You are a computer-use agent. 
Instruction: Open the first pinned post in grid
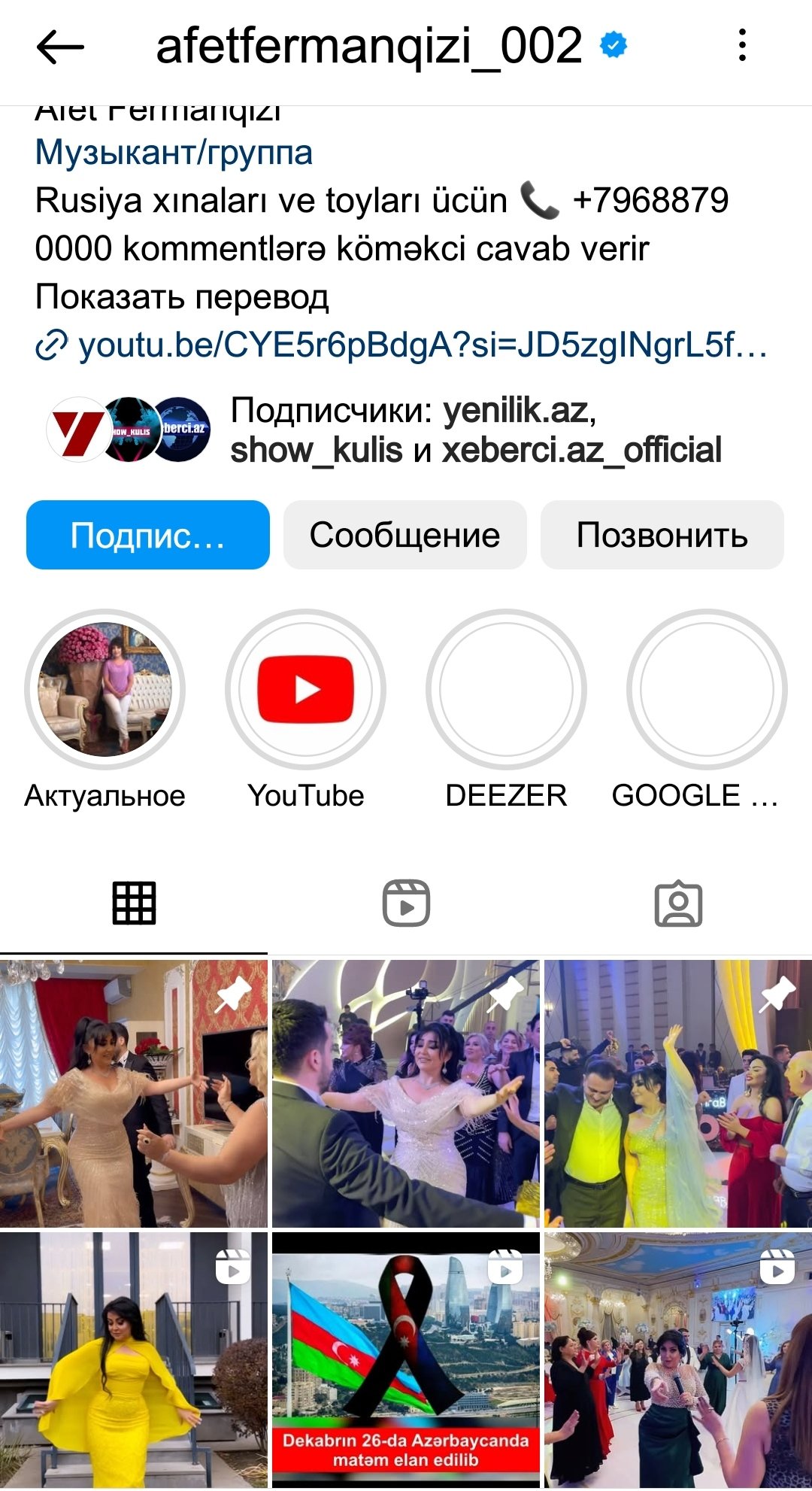(134, 1094)
